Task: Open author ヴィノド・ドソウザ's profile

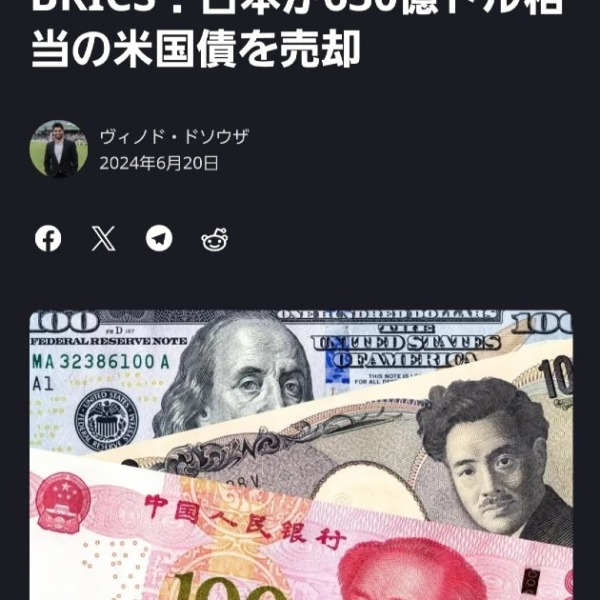Action: point(173,137)
